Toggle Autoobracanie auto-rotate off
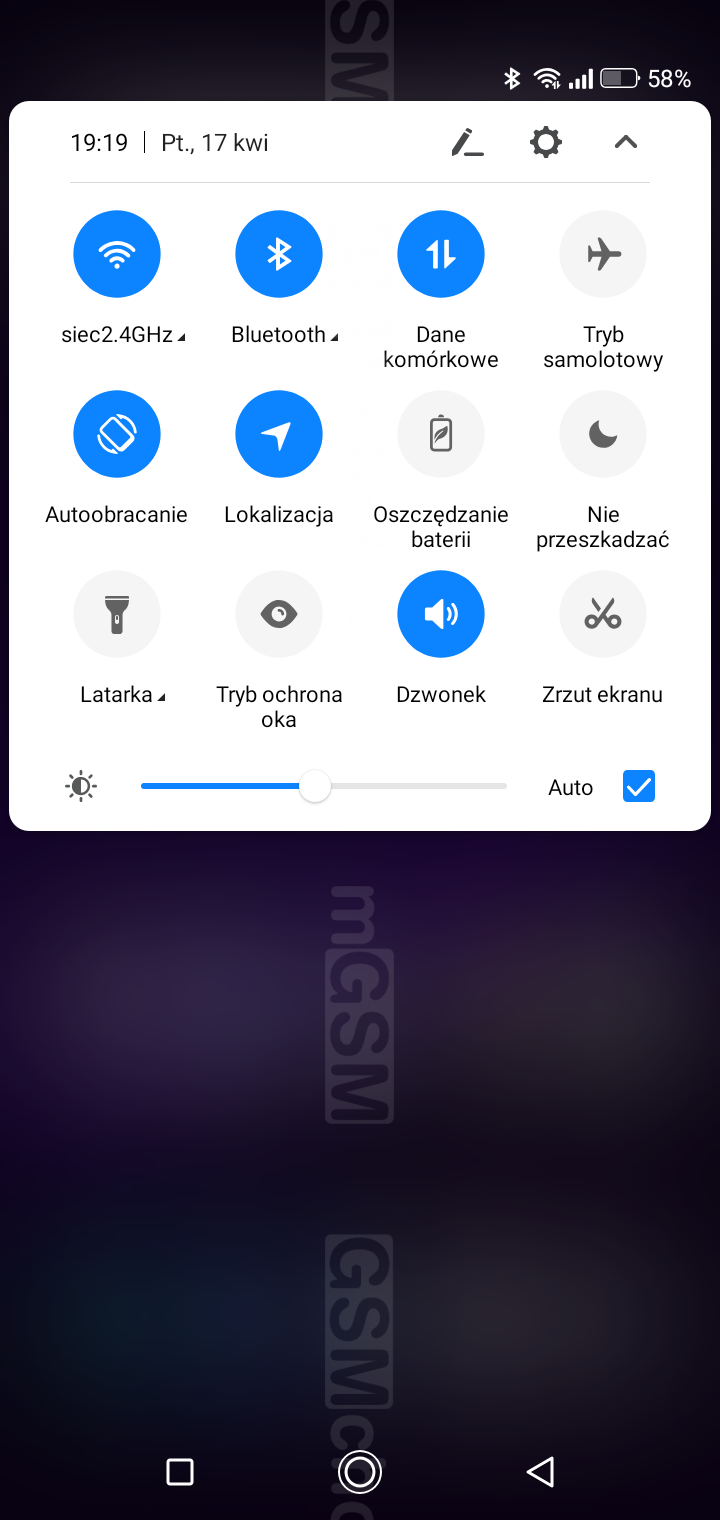Image resolution: width=720 pixels, height=1520 pixels. 117,434
